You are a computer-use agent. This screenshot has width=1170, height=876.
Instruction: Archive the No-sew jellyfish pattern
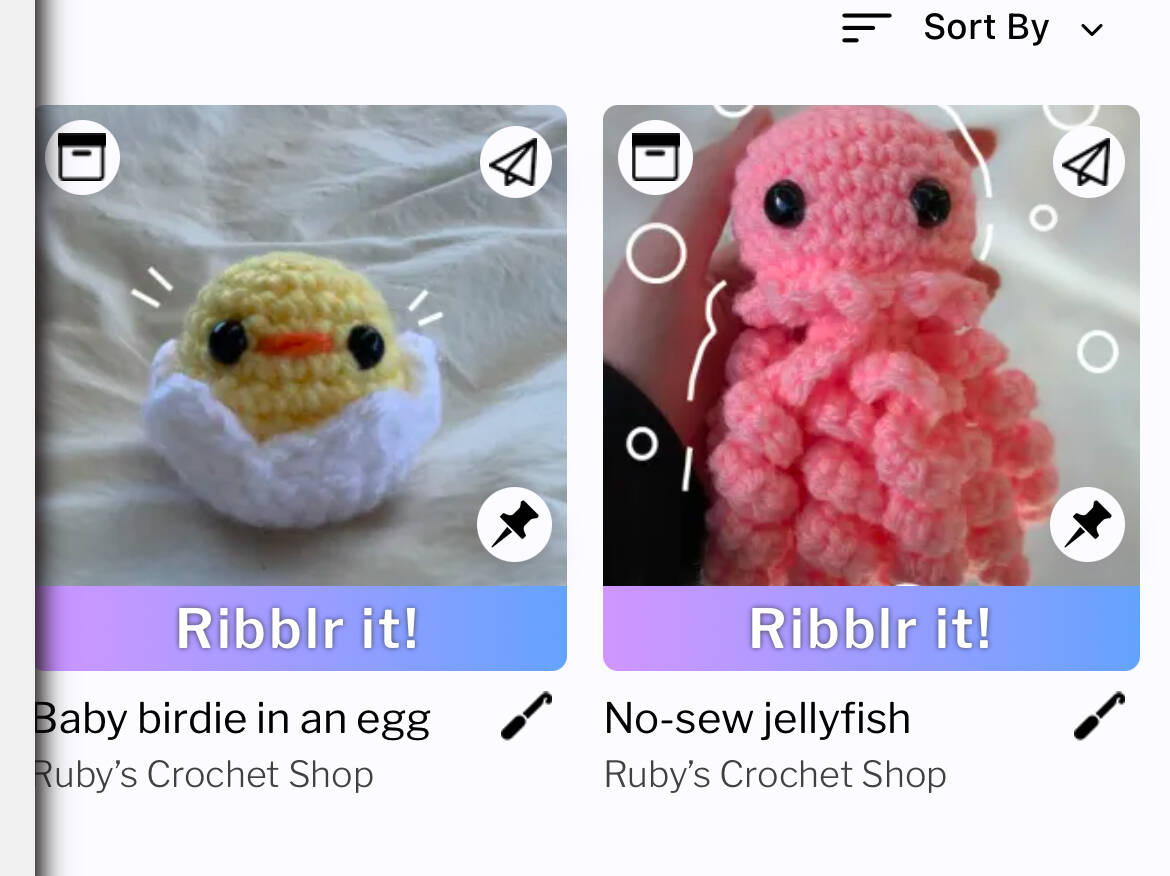[x=655, y=158]
